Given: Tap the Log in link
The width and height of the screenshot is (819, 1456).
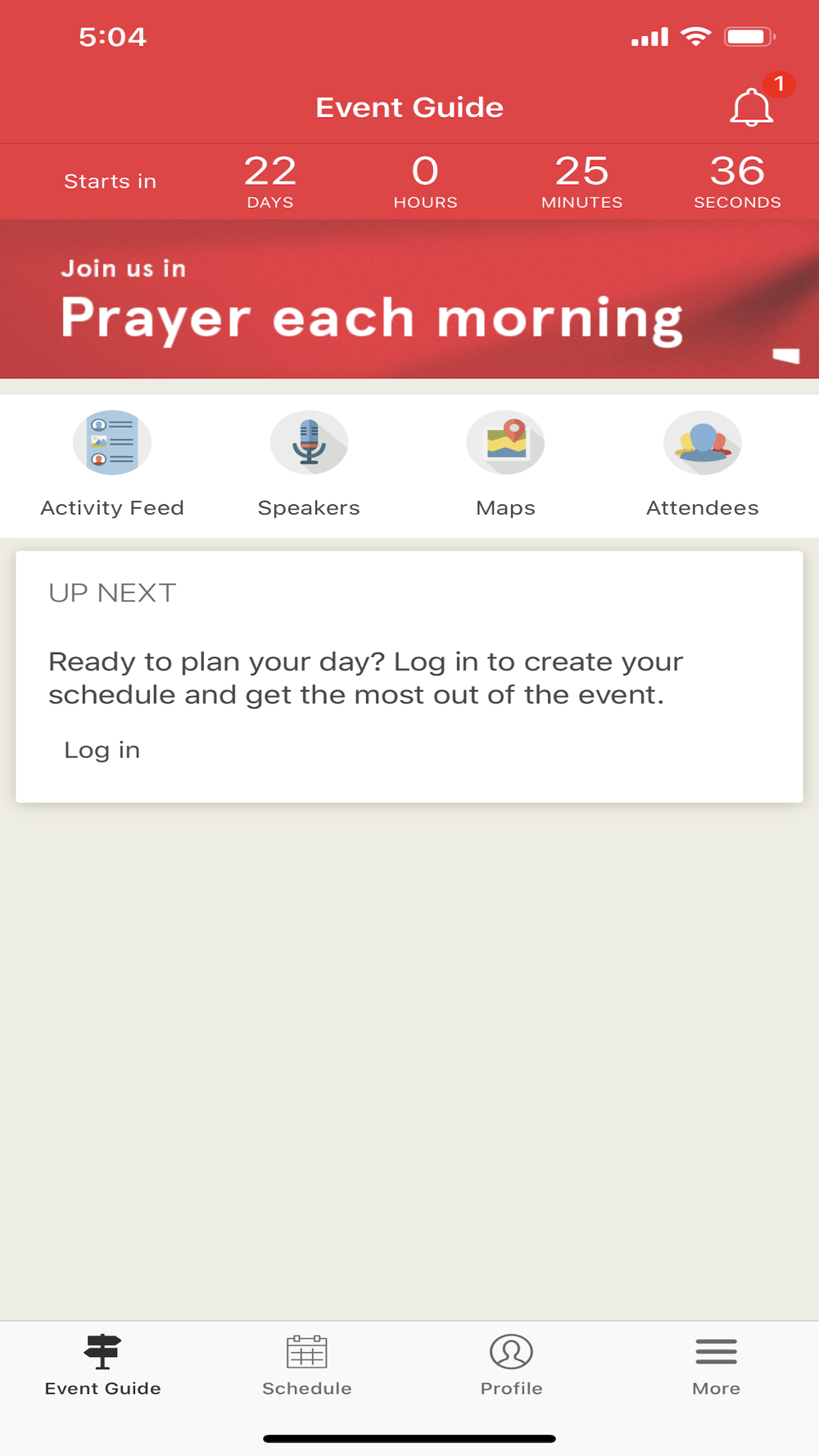Looking at the screenshot, I should 102,750.
